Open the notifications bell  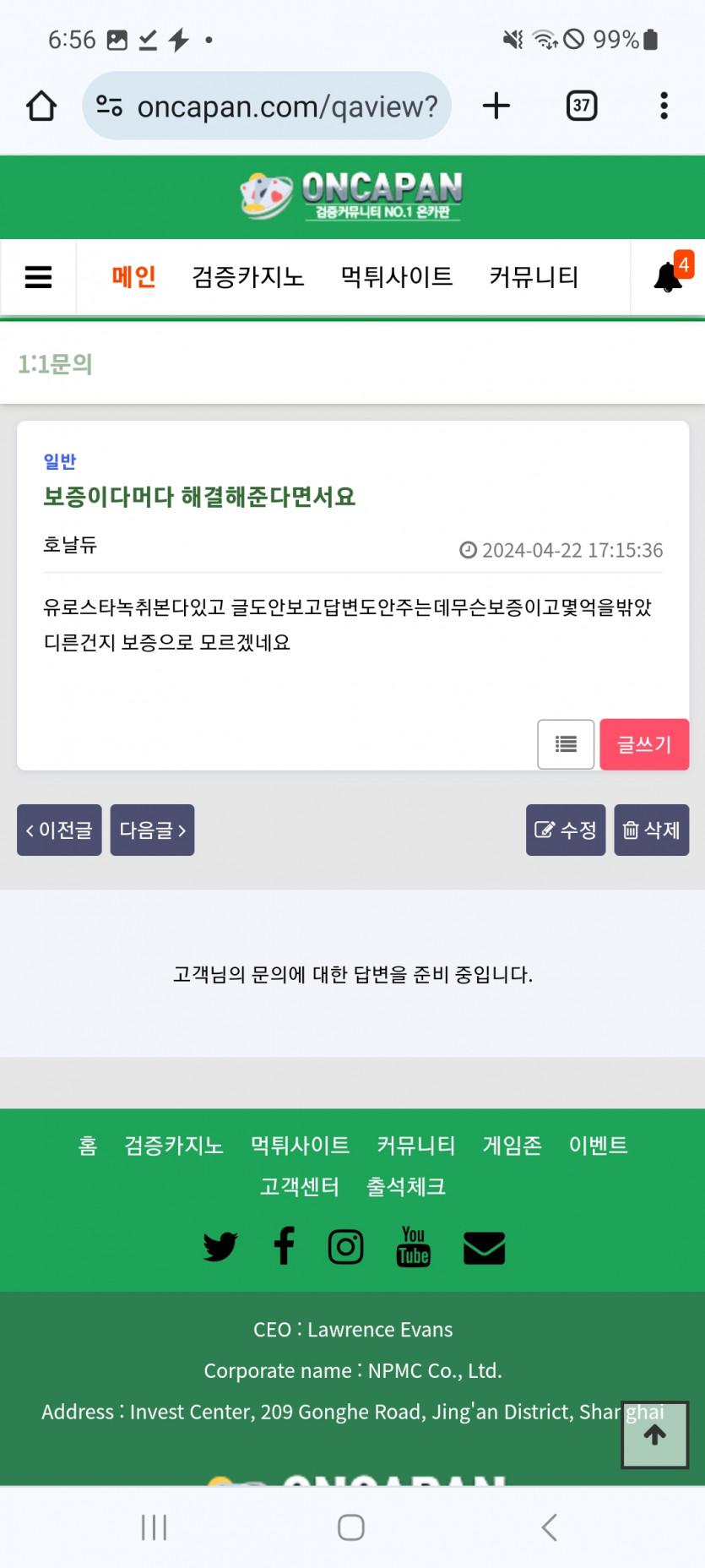click(x=668, y=277)
